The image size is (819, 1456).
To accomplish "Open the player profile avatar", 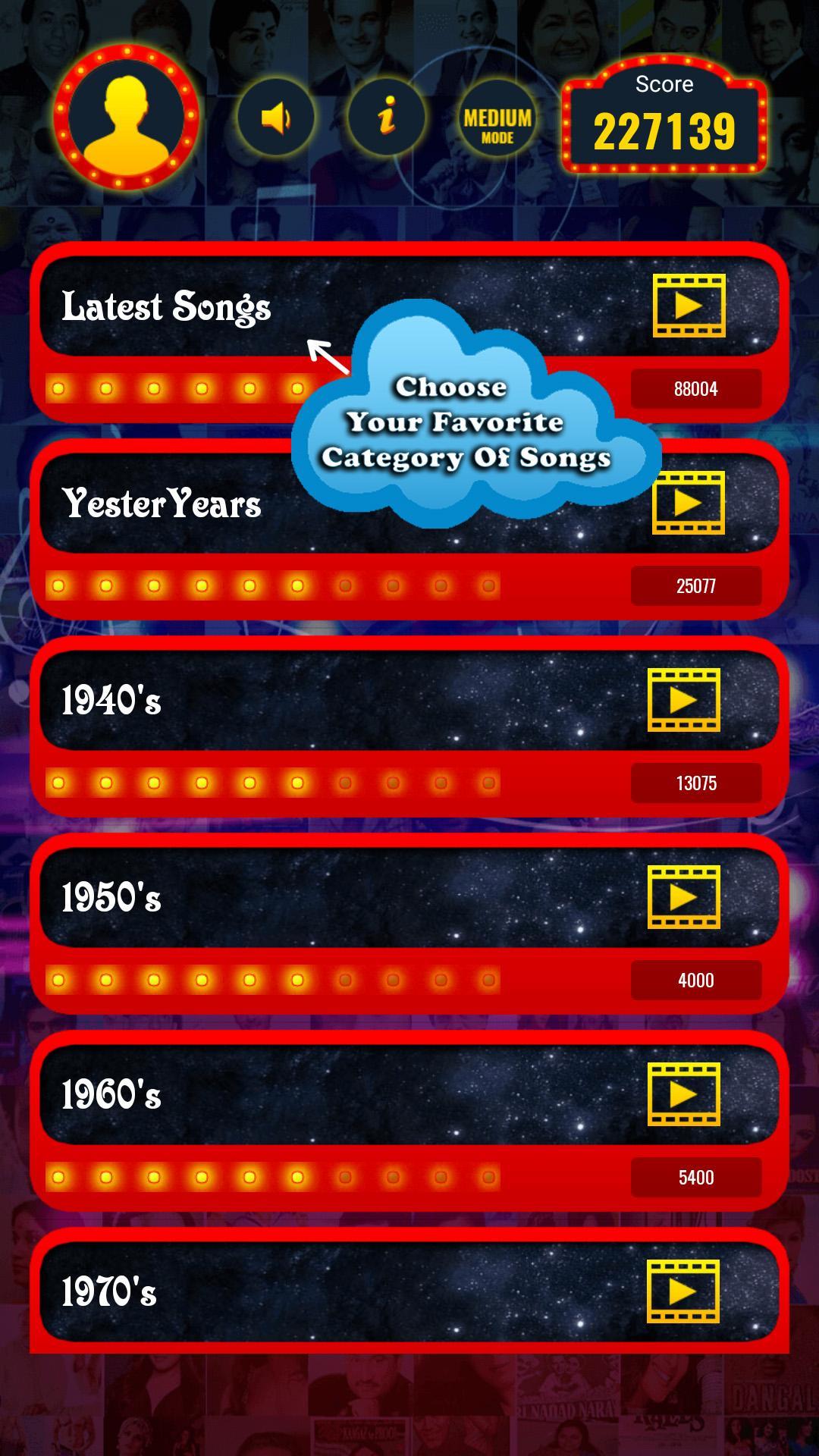I will (126, 117).
